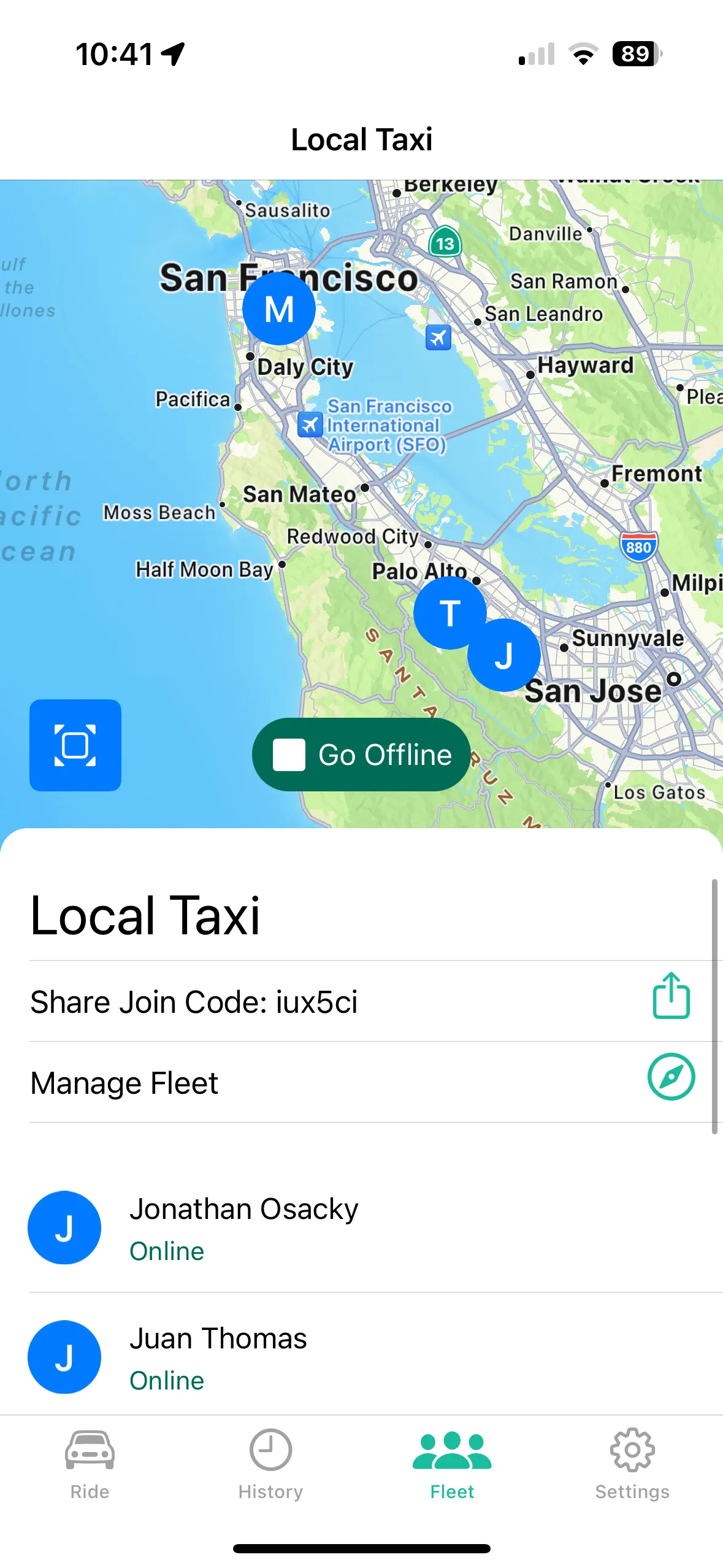Tap Jonathan Osacky's avatar circle
The height and width of the screenshot is (1568, 723).
[64, 1228]
